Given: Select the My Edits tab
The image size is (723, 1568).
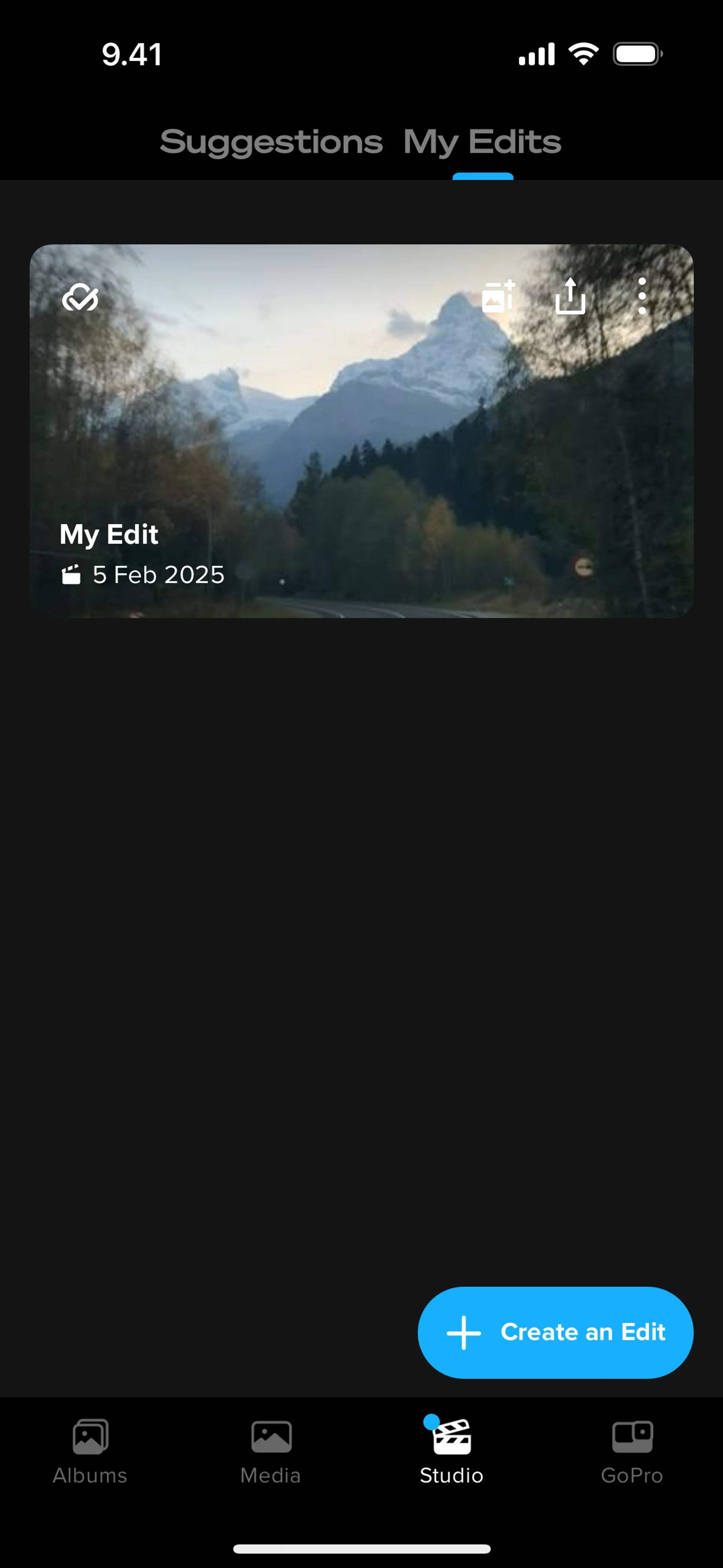Looking at the screenshot, I should pyautogui.click(x=482, y=142).
